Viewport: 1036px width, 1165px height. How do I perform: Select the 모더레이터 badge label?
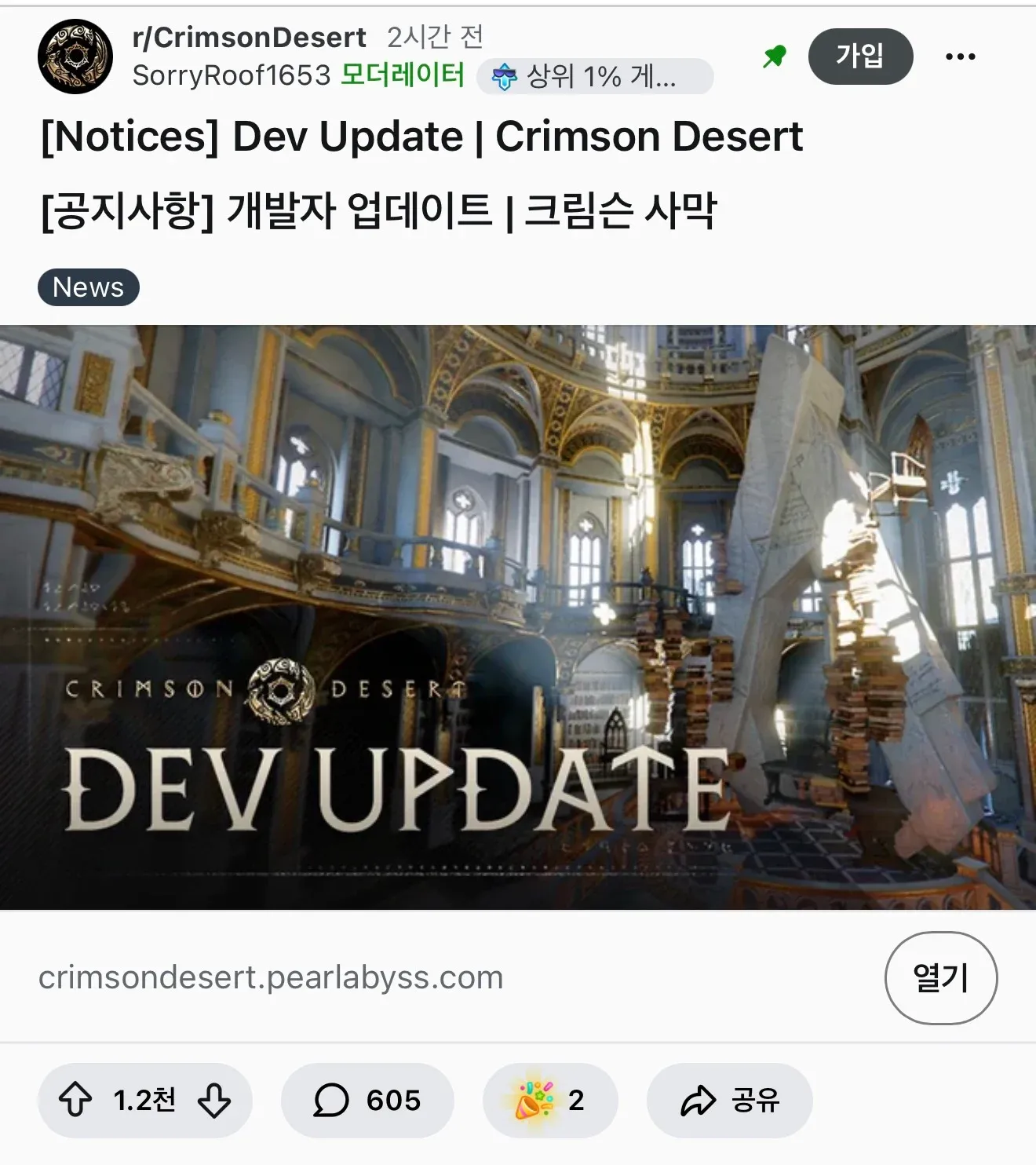pos(402,76)
